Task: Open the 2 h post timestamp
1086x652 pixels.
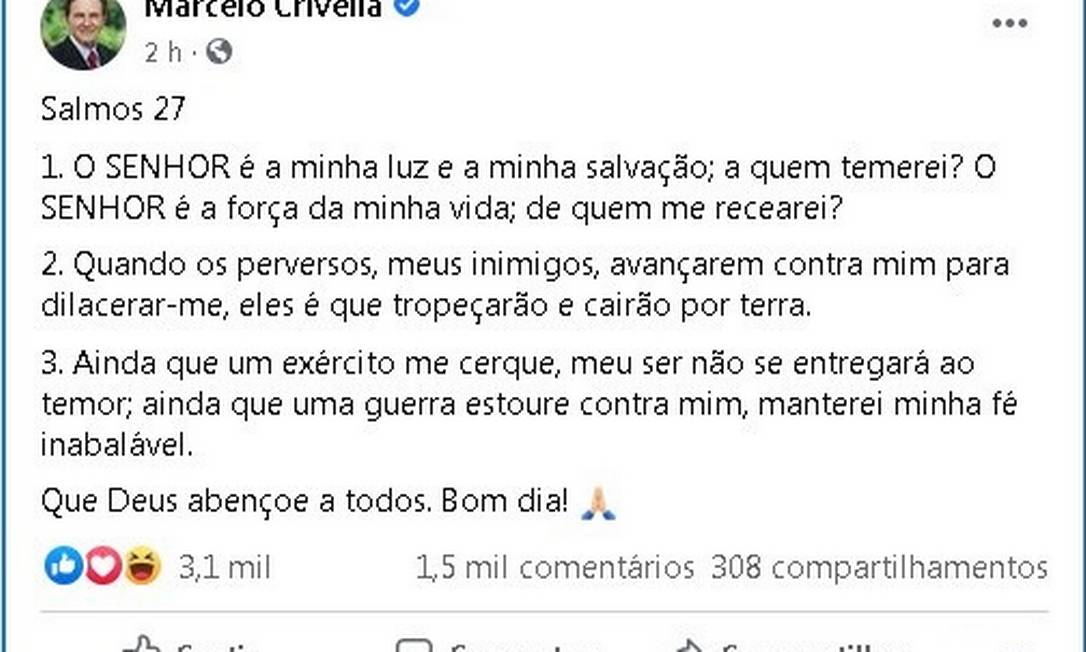Action: (x=163, y=52)
